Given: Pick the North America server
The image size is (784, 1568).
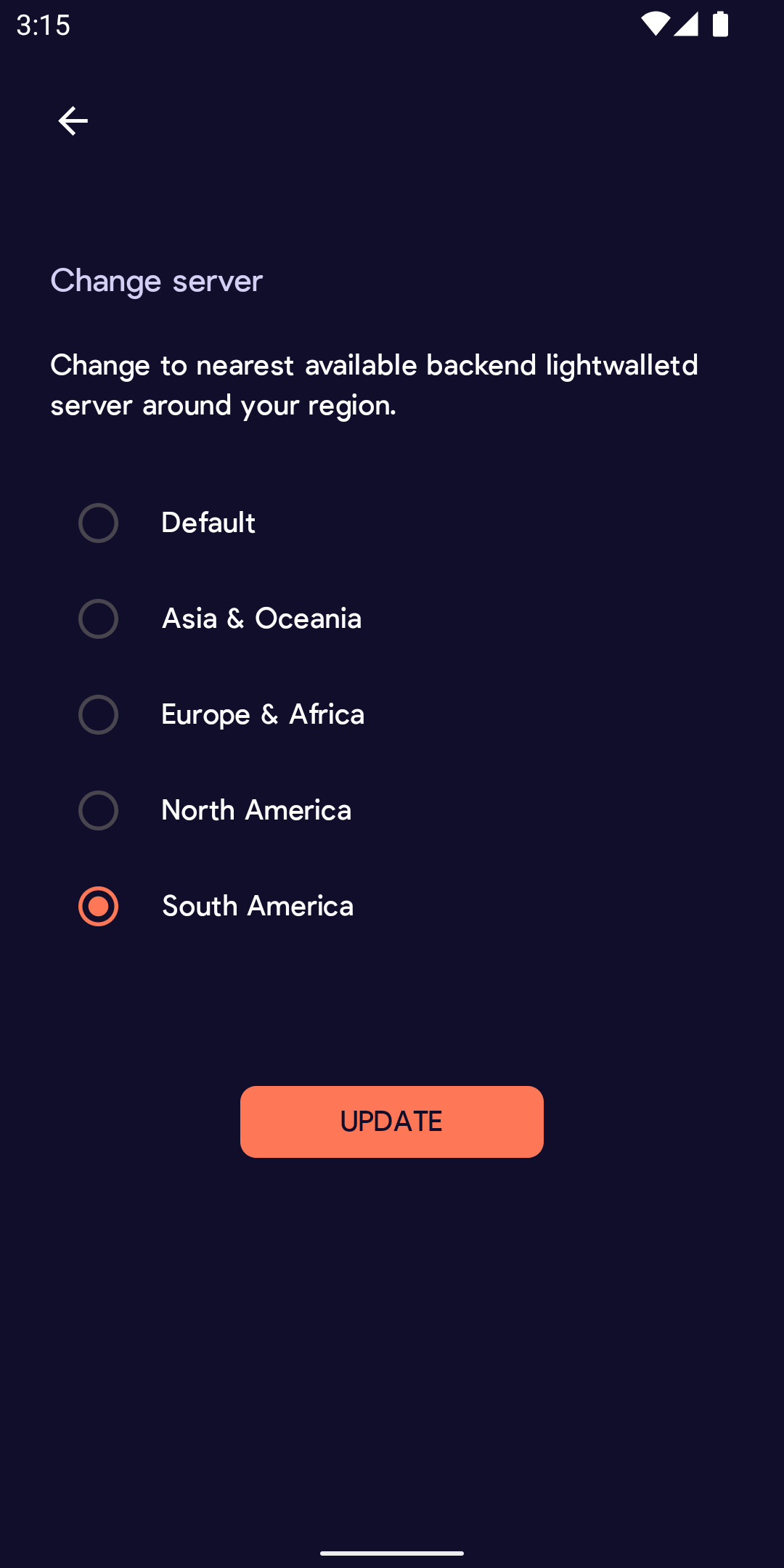Looking at the screenshot, I should coord(99,810).
